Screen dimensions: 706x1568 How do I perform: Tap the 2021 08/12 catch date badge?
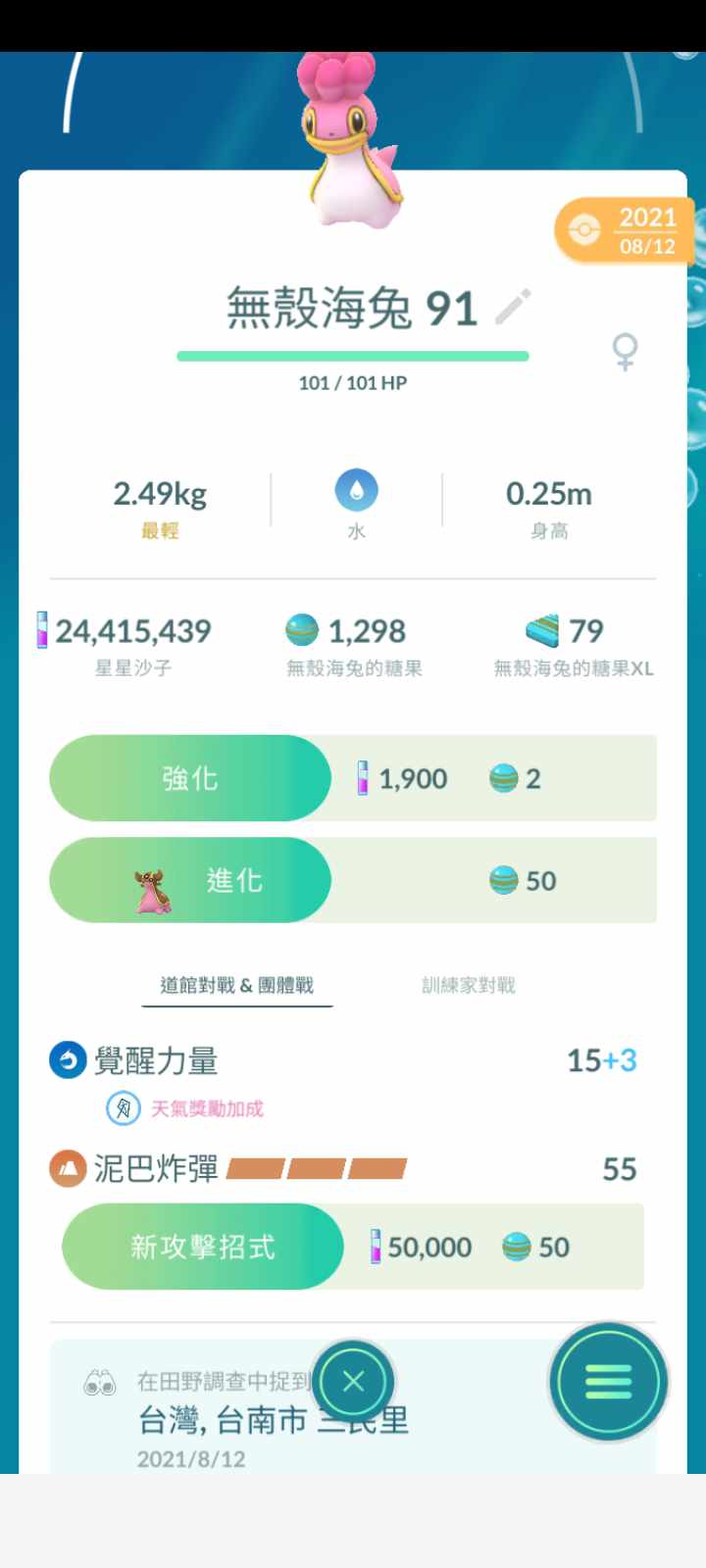pos(625,231)
